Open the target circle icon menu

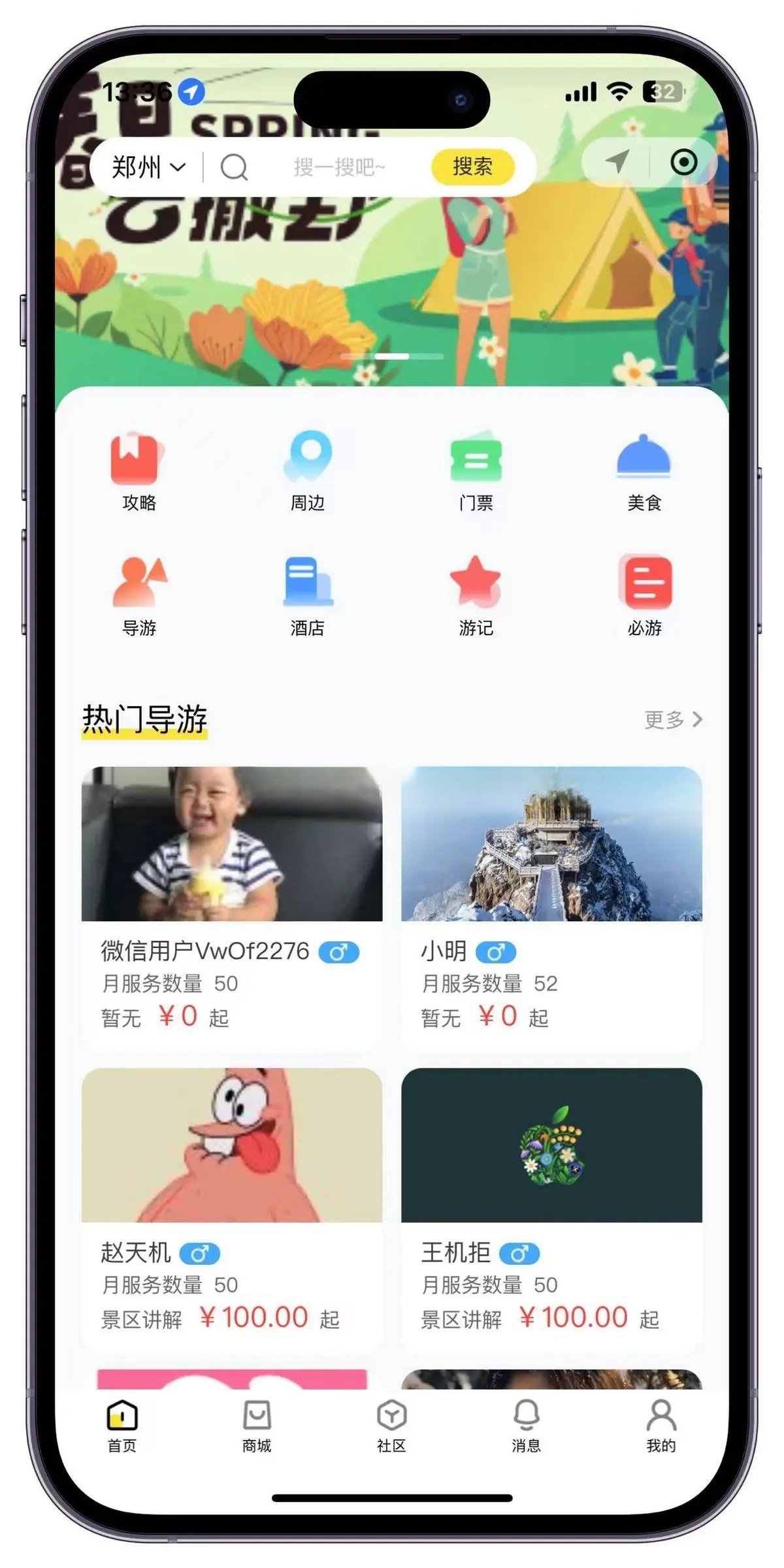pyautogui.click(x=683, y=162)
